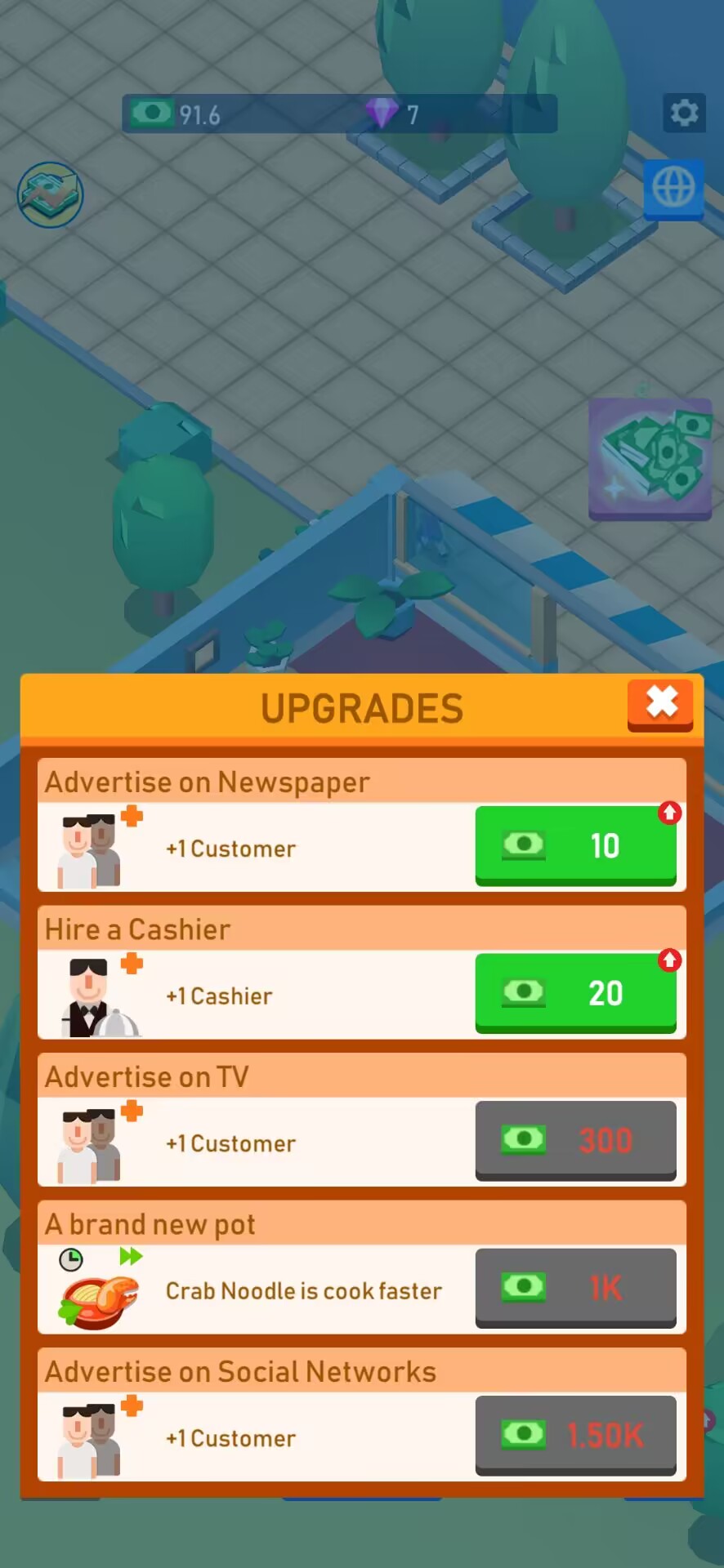Viewport: 724px width, 1568px height.
Task: Open the settings gear
Action: [683, 113]
